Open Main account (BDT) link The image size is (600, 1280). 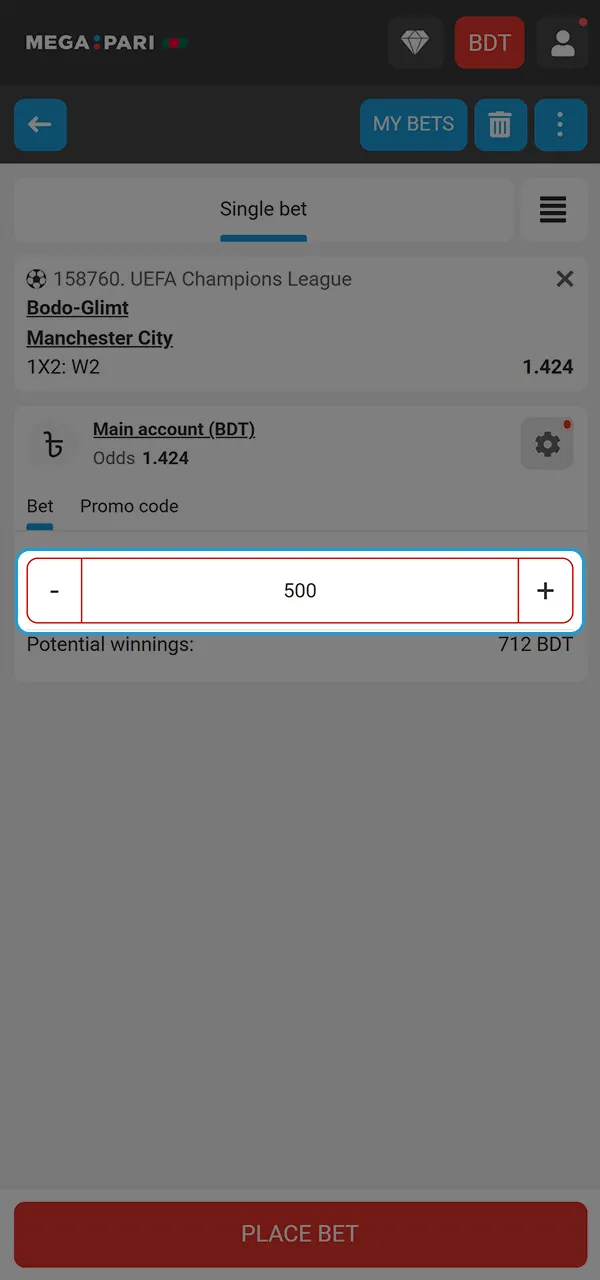coord(174,429)
